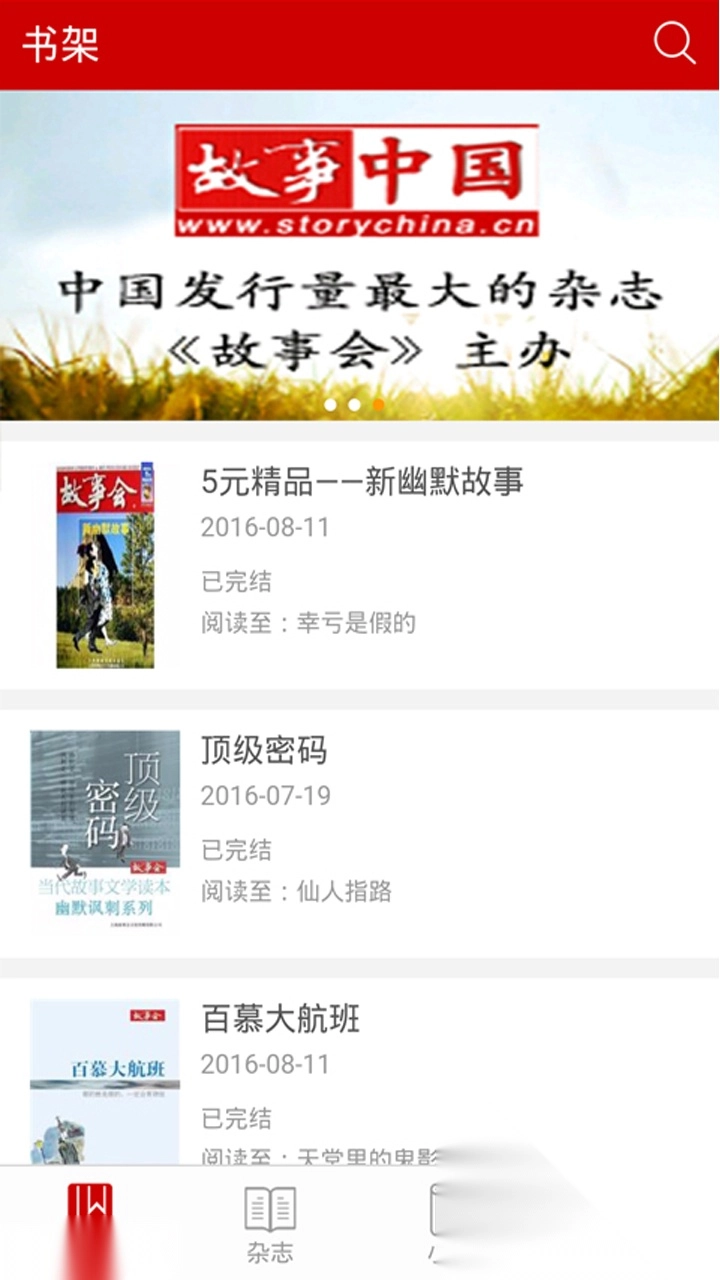Tap the highlighted third carousel dot
Viewport: 720px width, 1280px height.
click(x=378, y=405)
